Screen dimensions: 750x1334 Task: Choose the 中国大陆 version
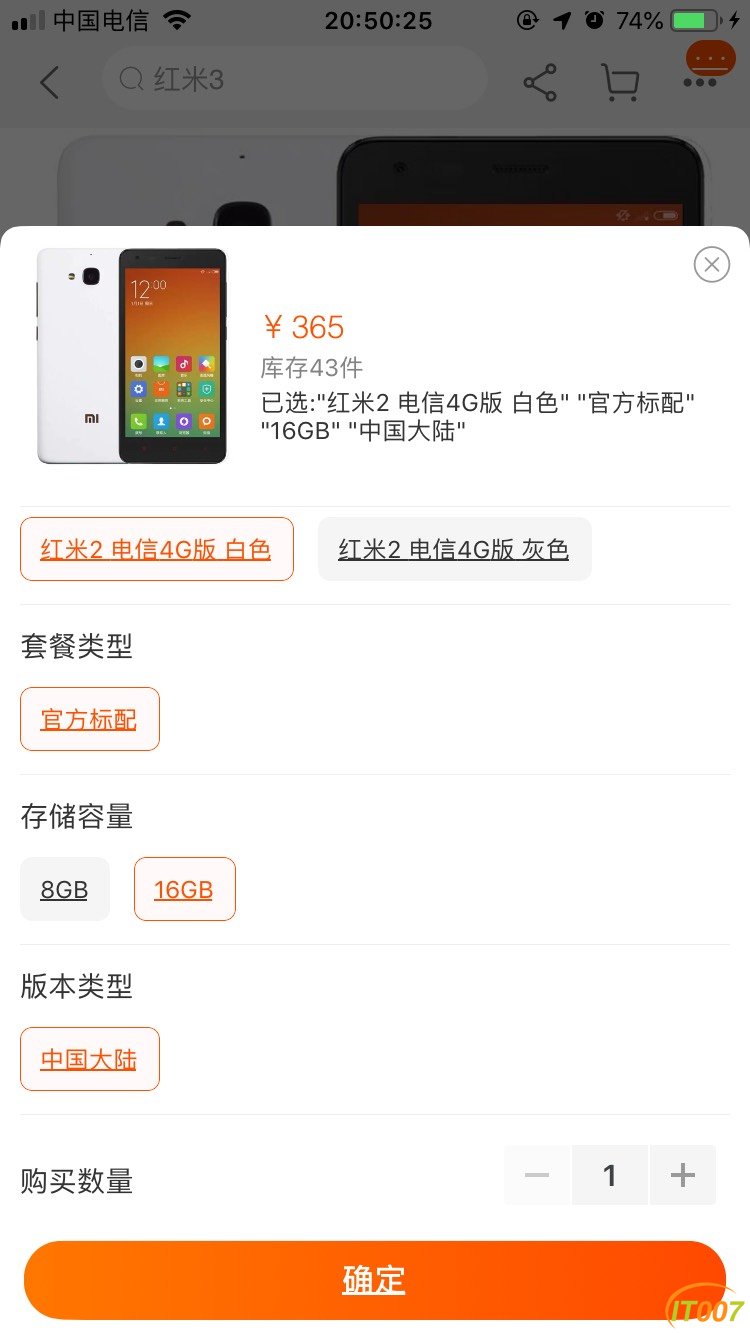(x=90, y=1059)
